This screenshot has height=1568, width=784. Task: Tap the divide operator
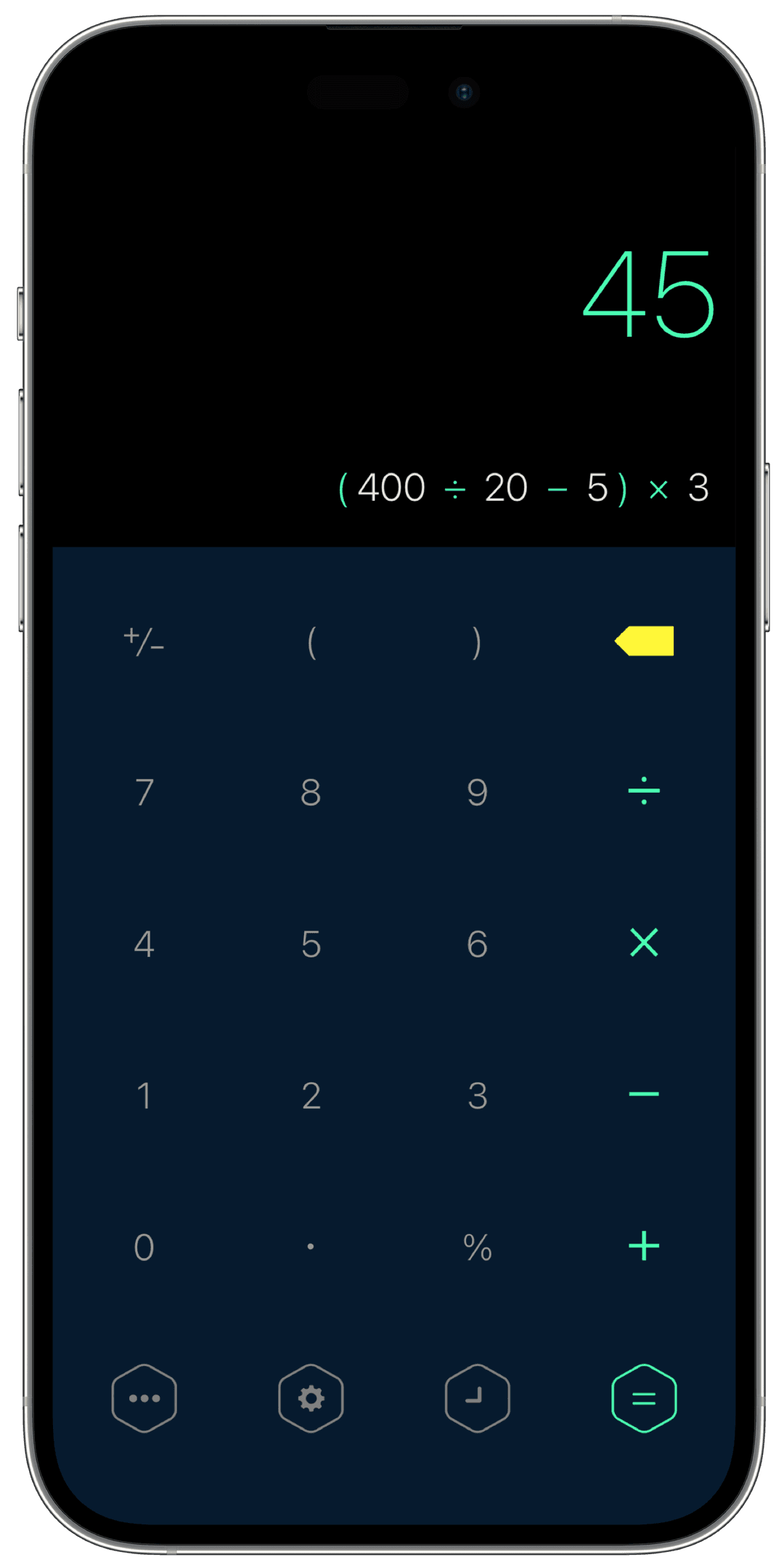tap(644, 791)
